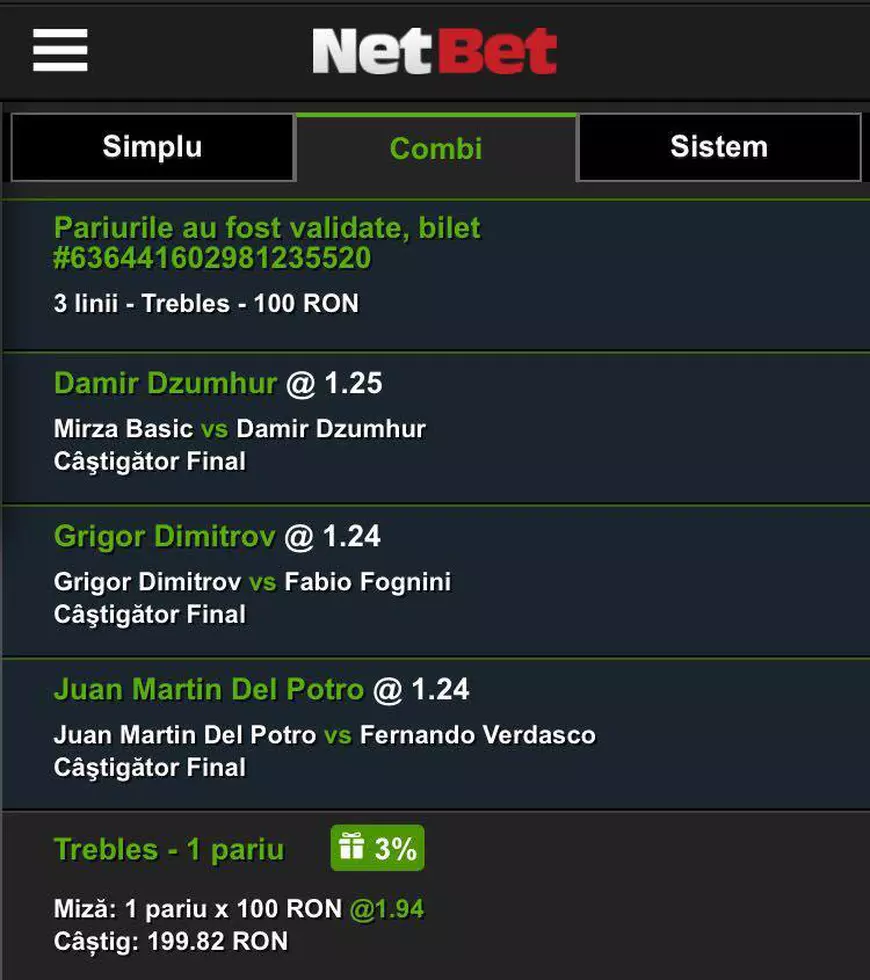Image resolution: width=870 pixels, height=980 pixels.
Task: Click the combined odds @1.94
Action: pyautogui.click(x=386, y=909)
